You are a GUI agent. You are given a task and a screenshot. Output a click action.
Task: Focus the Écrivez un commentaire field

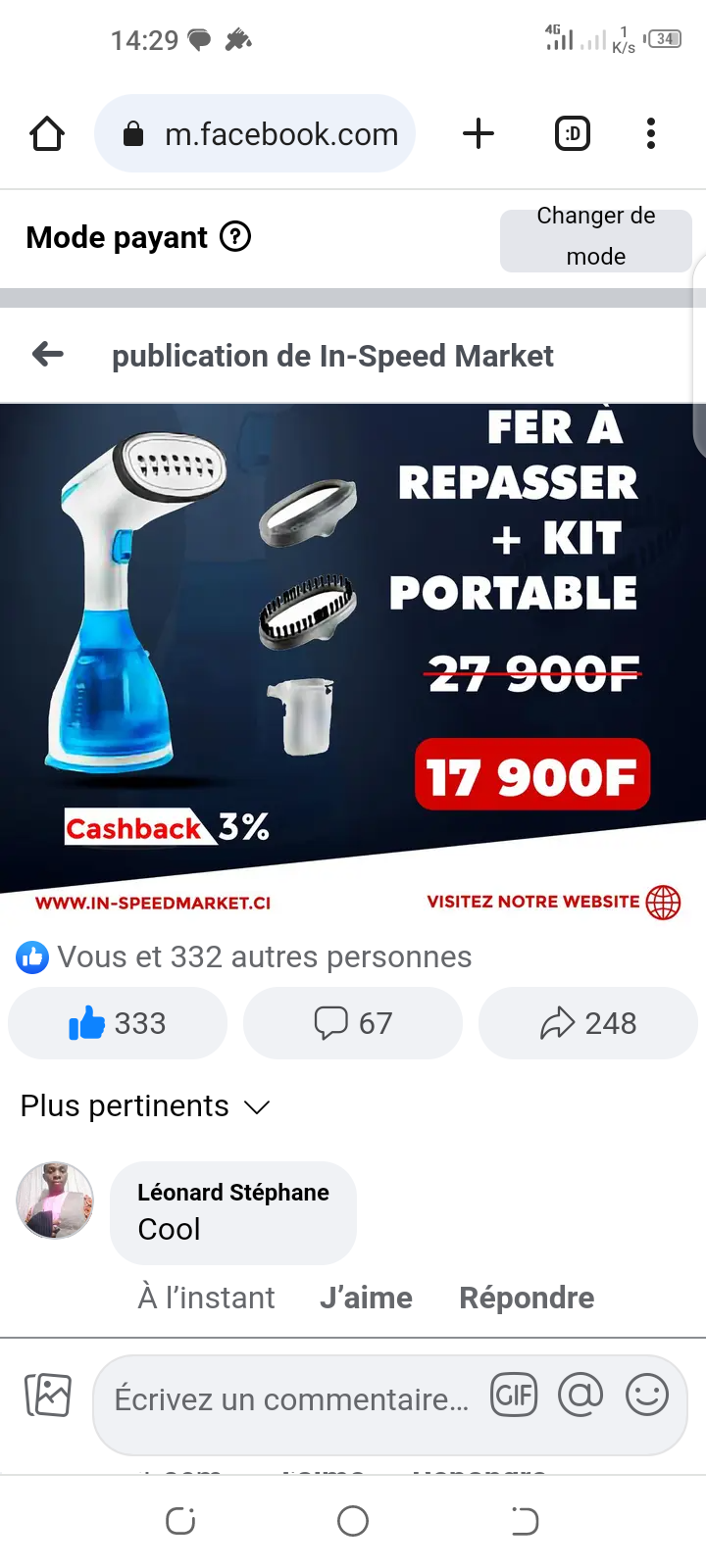(291, 1399)
